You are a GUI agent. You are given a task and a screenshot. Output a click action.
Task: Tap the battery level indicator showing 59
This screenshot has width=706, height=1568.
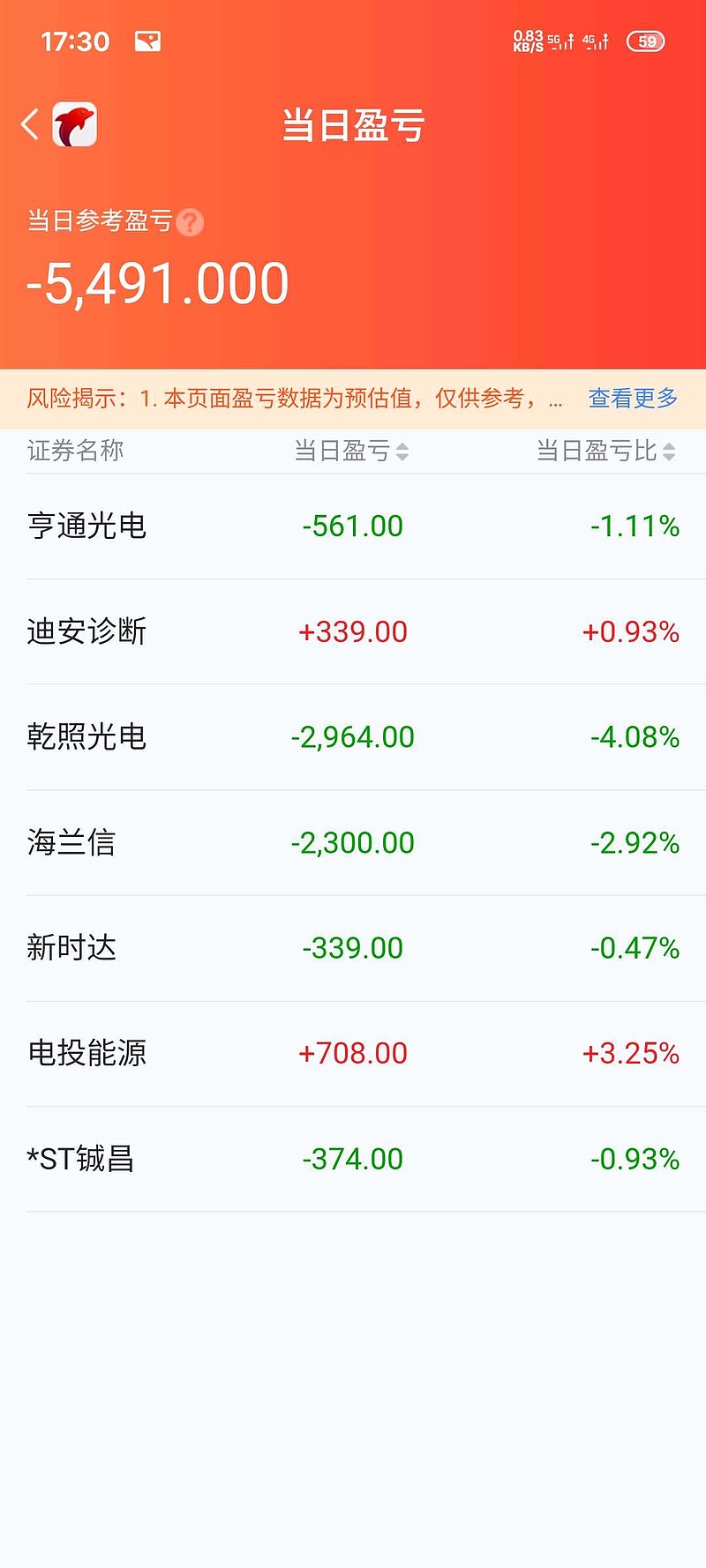645,41
